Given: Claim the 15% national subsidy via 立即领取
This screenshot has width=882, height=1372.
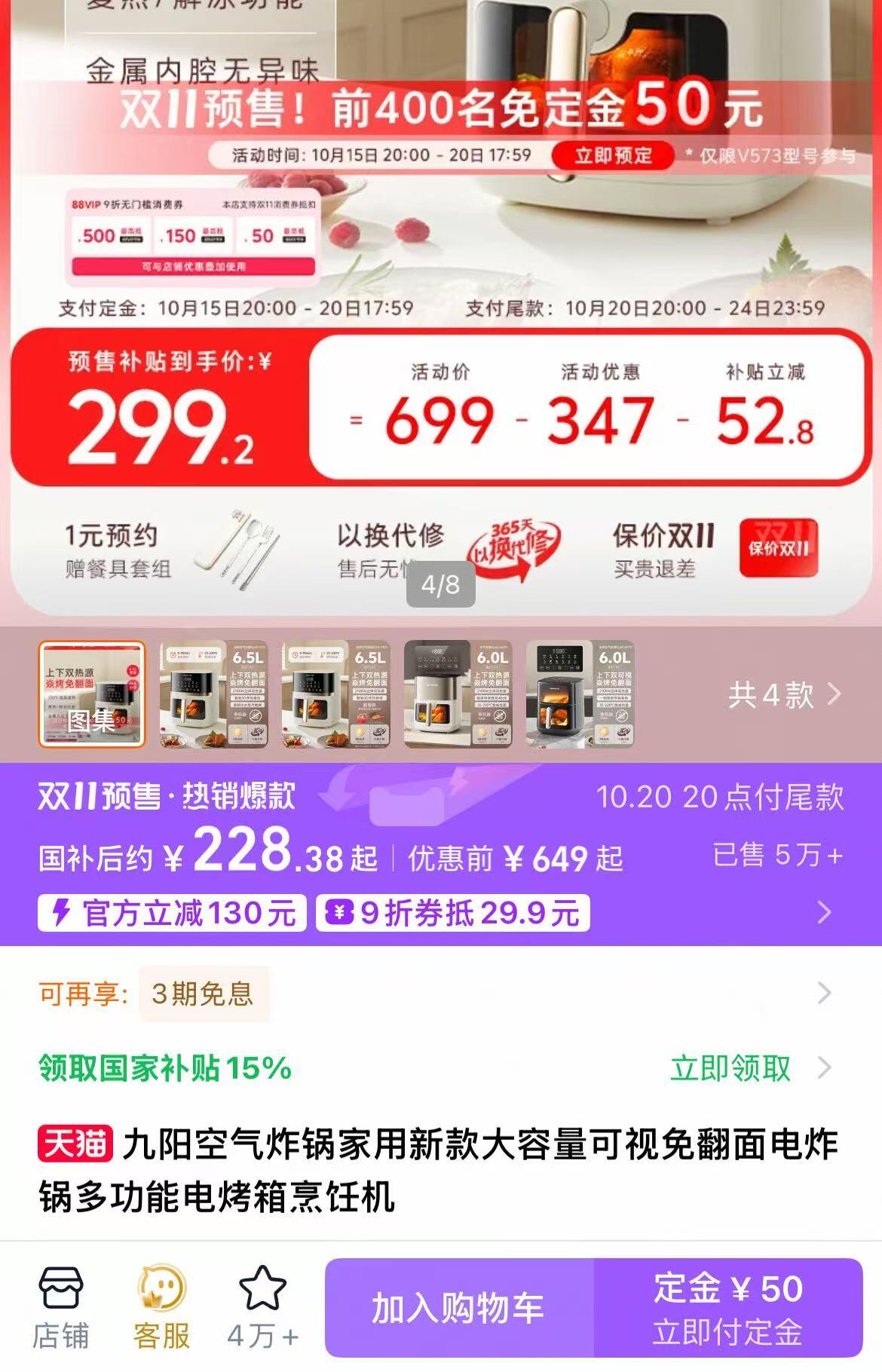Looking at the screenshot, I should click(x=730, y=1068).
